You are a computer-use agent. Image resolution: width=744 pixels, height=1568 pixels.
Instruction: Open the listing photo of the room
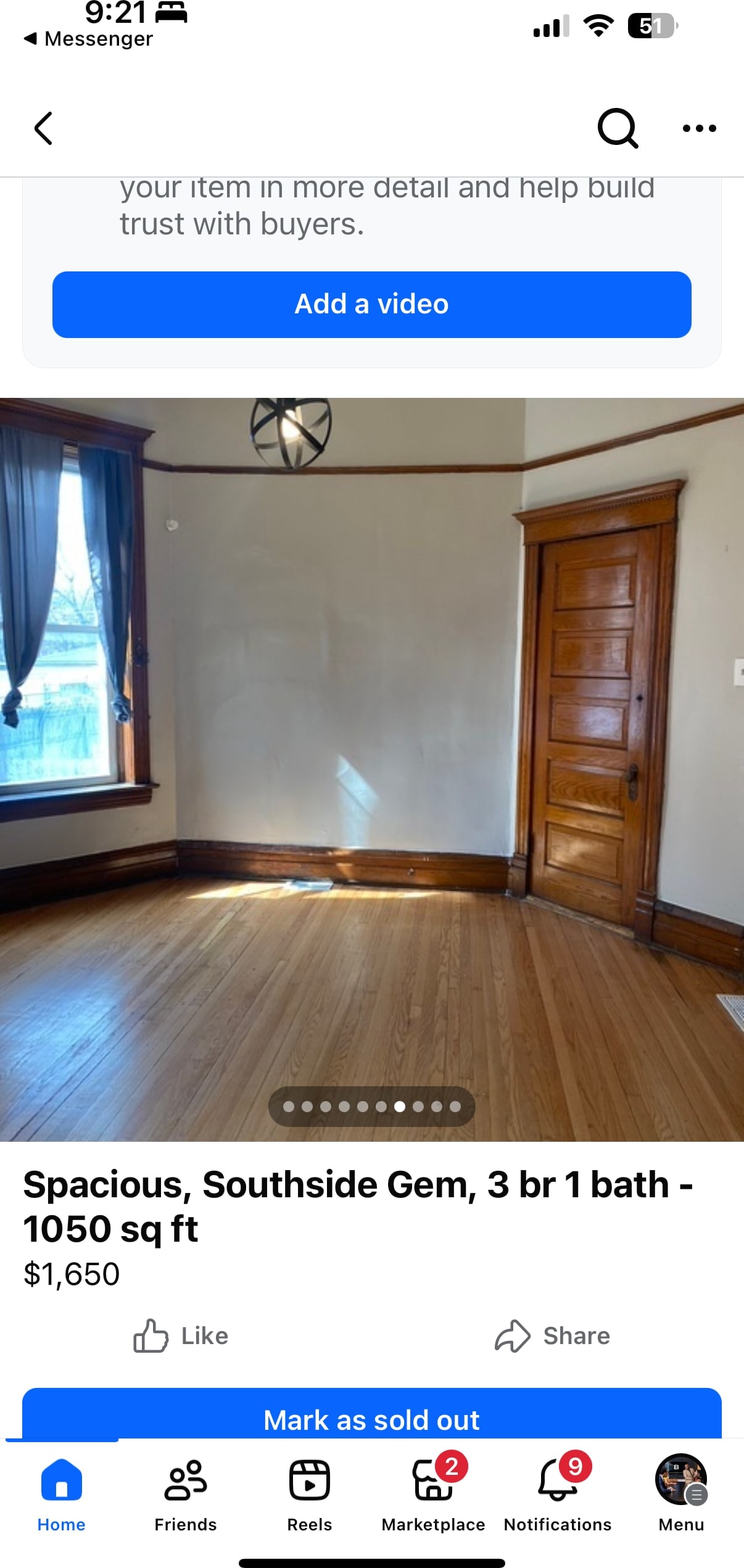372,769
